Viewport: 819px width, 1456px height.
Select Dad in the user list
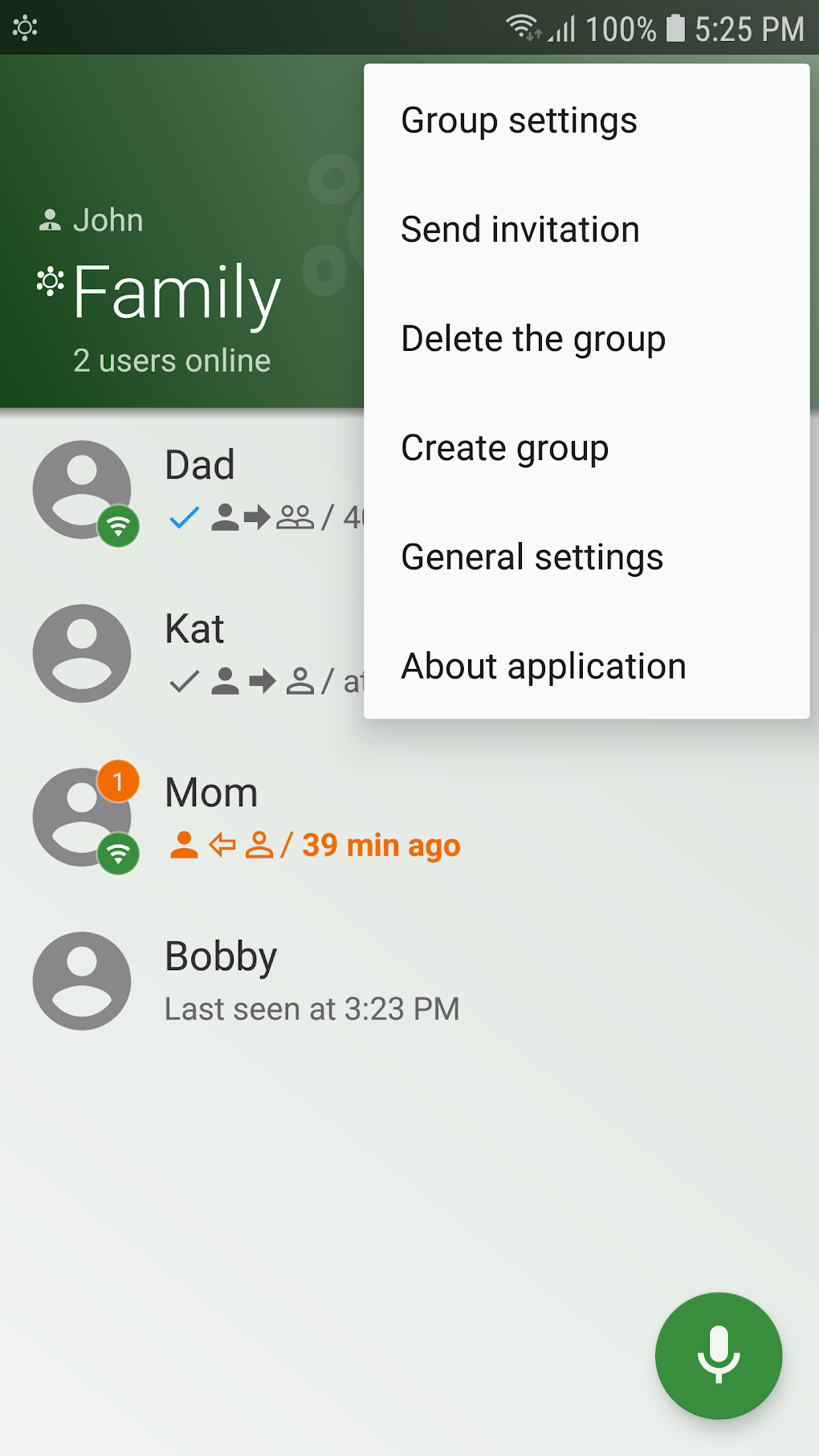click(201, 490)
